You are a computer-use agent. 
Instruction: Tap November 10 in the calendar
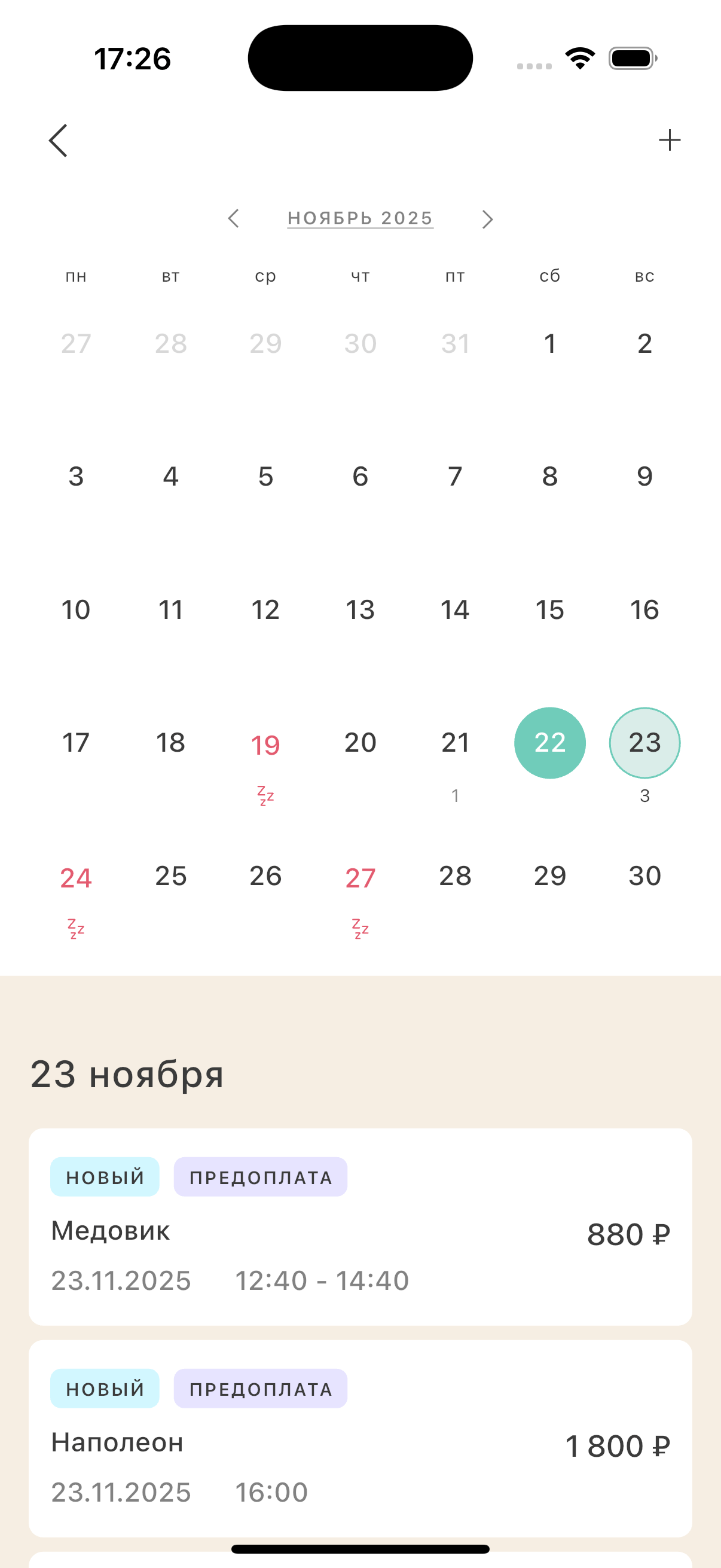click(76, 610)
